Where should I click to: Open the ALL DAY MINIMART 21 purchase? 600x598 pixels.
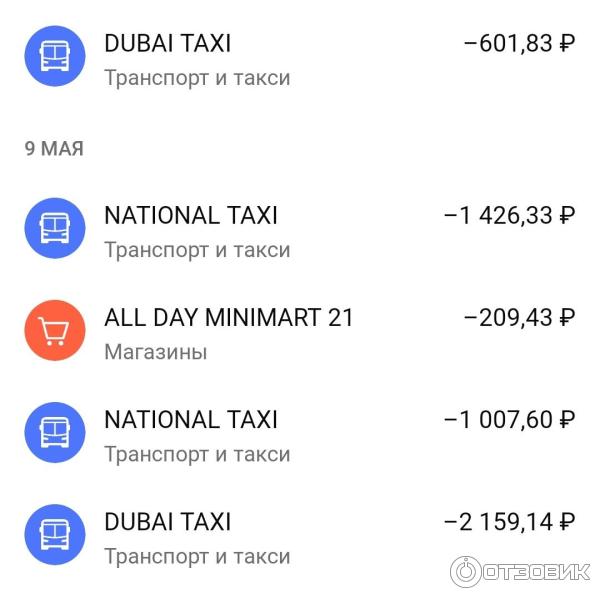(300, 333)
